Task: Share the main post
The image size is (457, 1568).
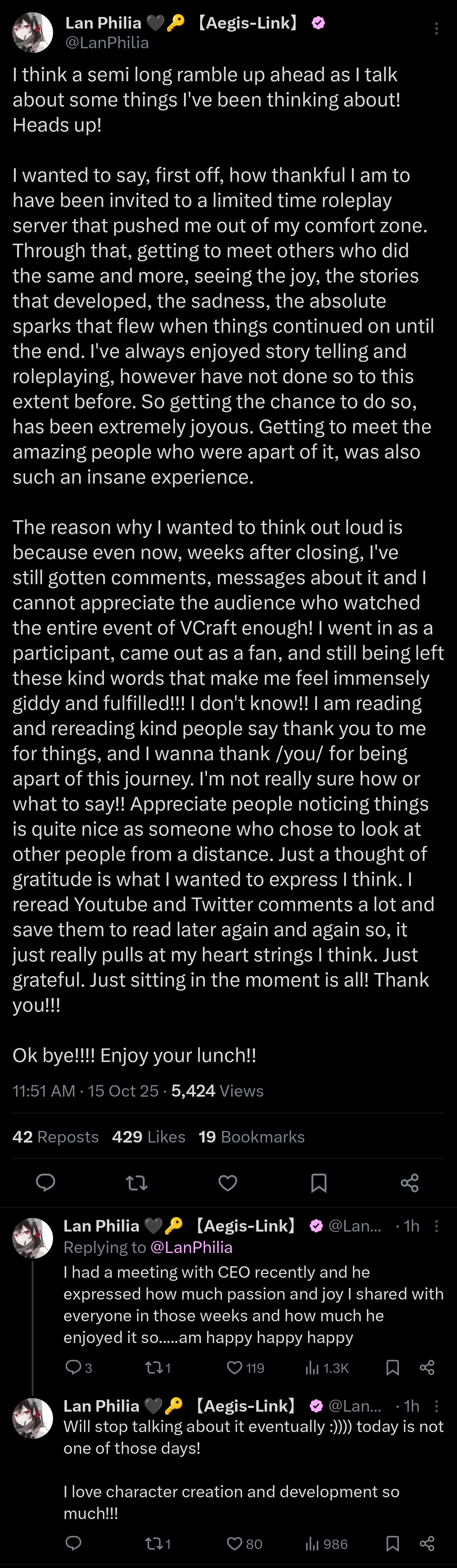Action: [409, 1183]
